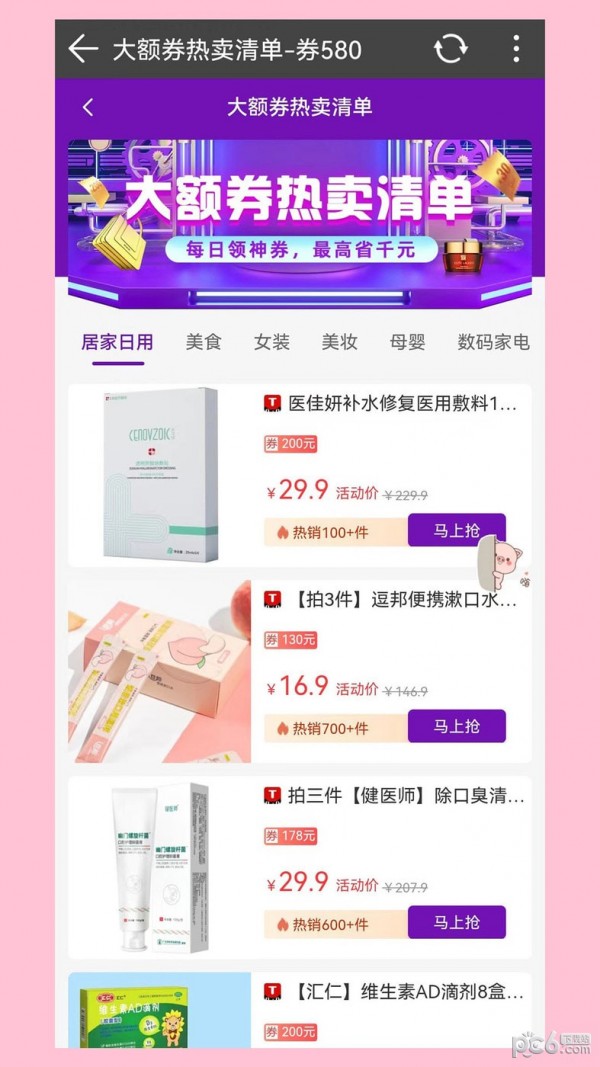The width and height of the screenshot is (600, 1067).
Task: Tap the back arrow in the top app bar
Action: click(x=83, y=49)
